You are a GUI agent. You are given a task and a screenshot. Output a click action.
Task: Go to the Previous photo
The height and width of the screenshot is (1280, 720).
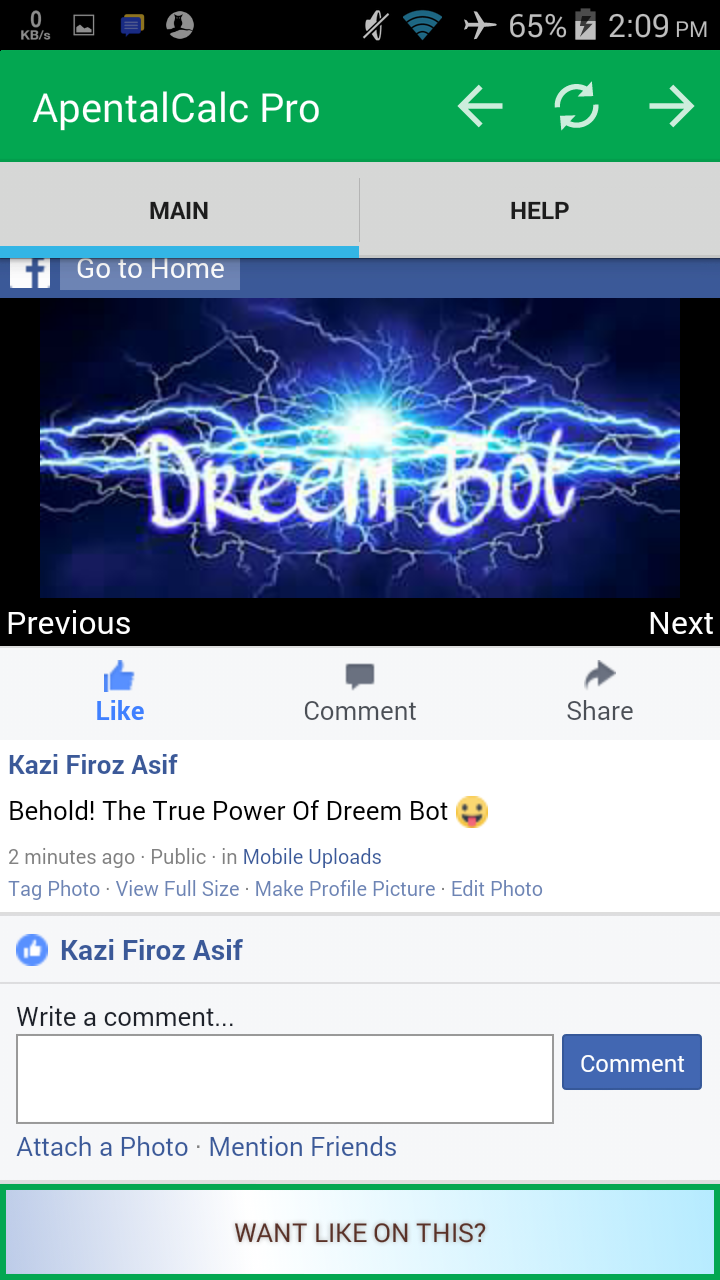(x=69, y=623)
